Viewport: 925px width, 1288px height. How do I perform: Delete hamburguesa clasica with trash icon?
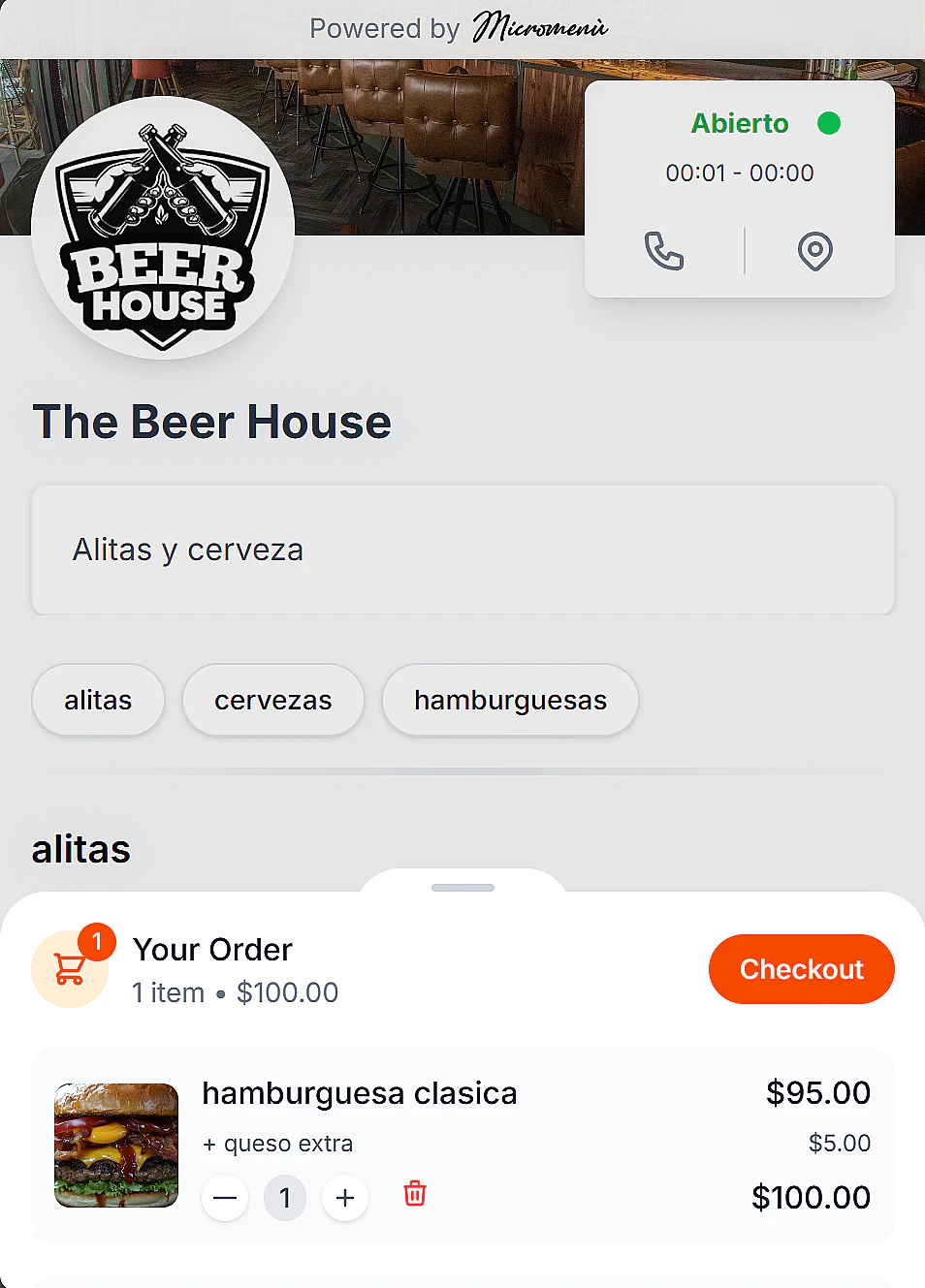tap(414, 1197)
